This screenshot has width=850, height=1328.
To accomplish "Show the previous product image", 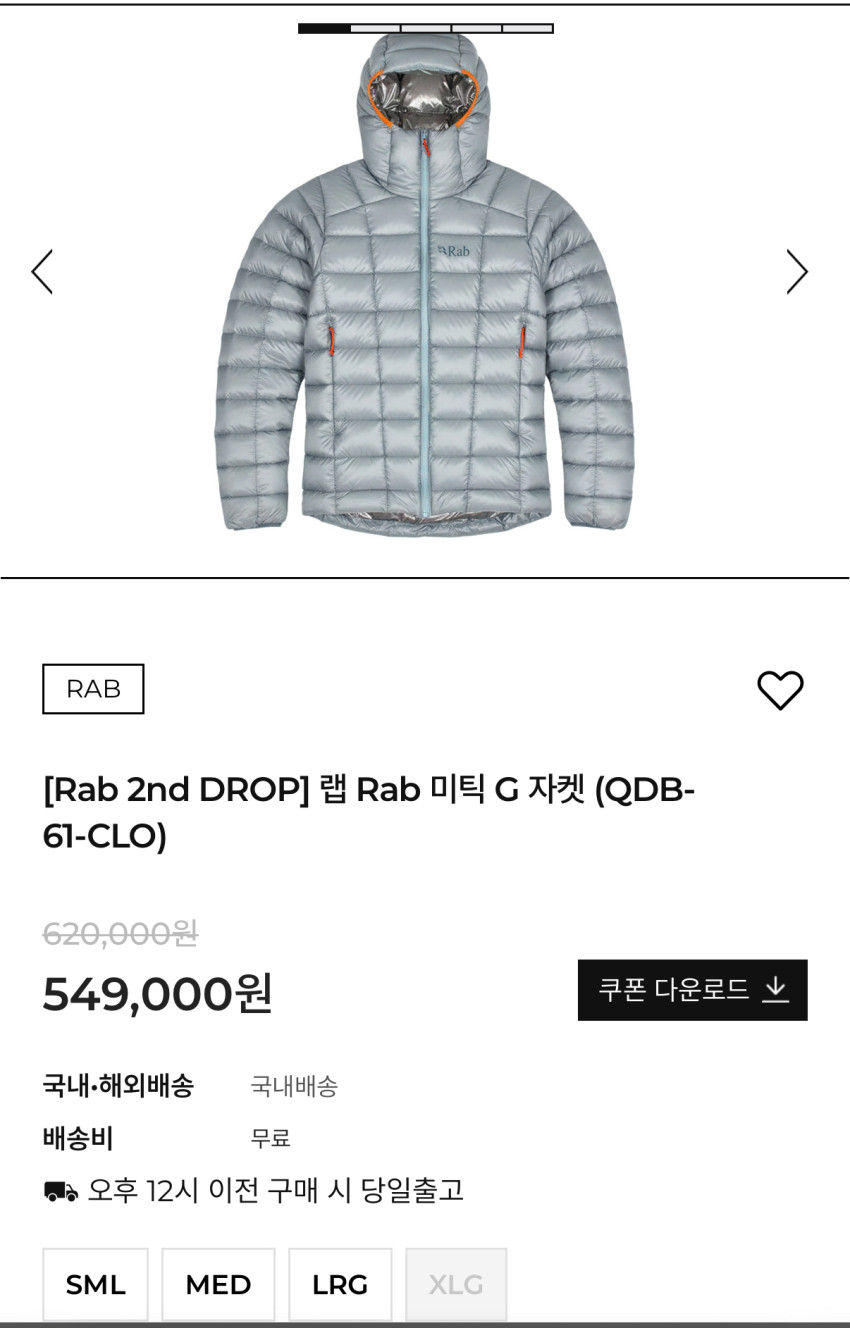I will [42, 272].
